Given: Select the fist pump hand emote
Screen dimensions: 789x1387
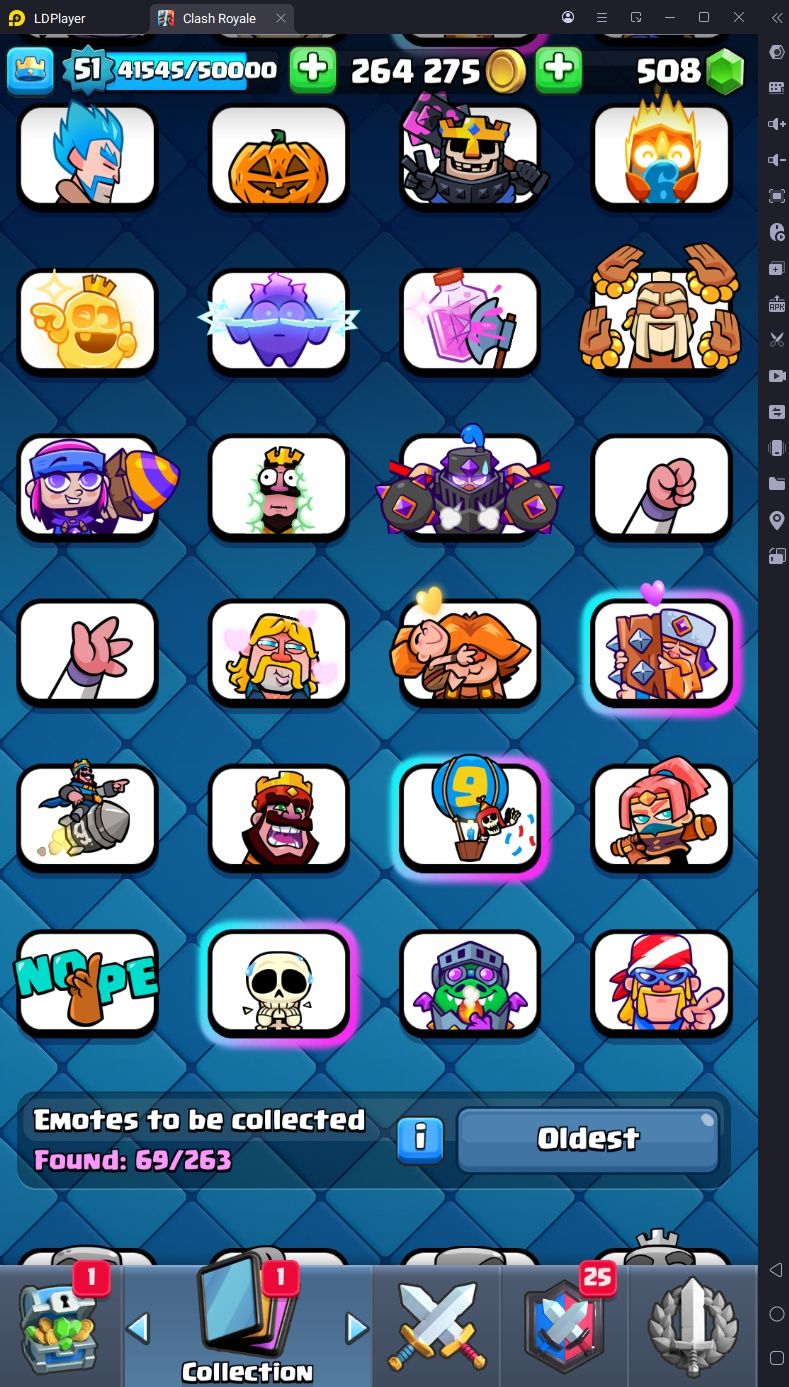Looking at the screenshot, I should point(661,487).
